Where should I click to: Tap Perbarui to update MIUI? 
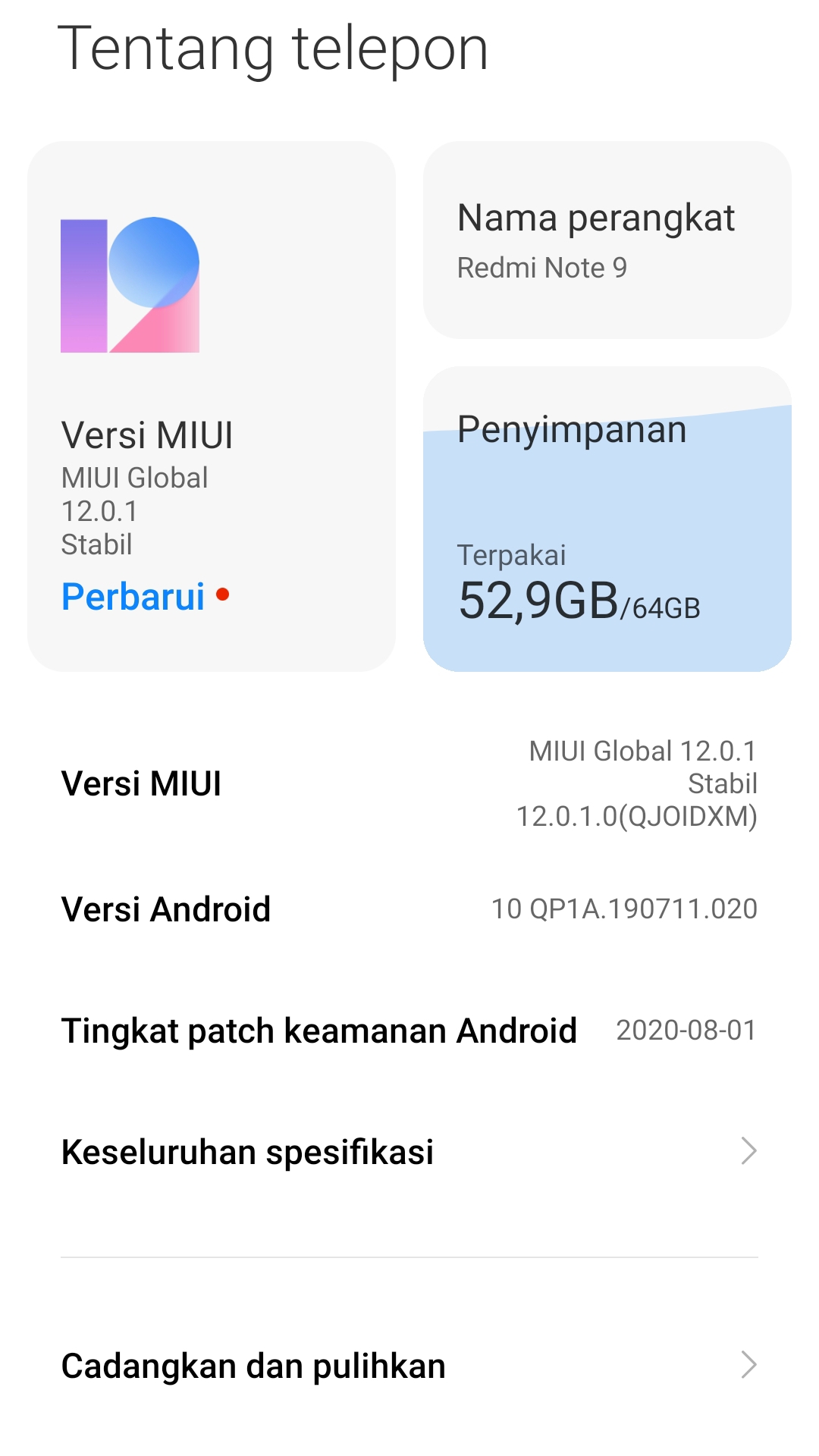tap(133, 597)
